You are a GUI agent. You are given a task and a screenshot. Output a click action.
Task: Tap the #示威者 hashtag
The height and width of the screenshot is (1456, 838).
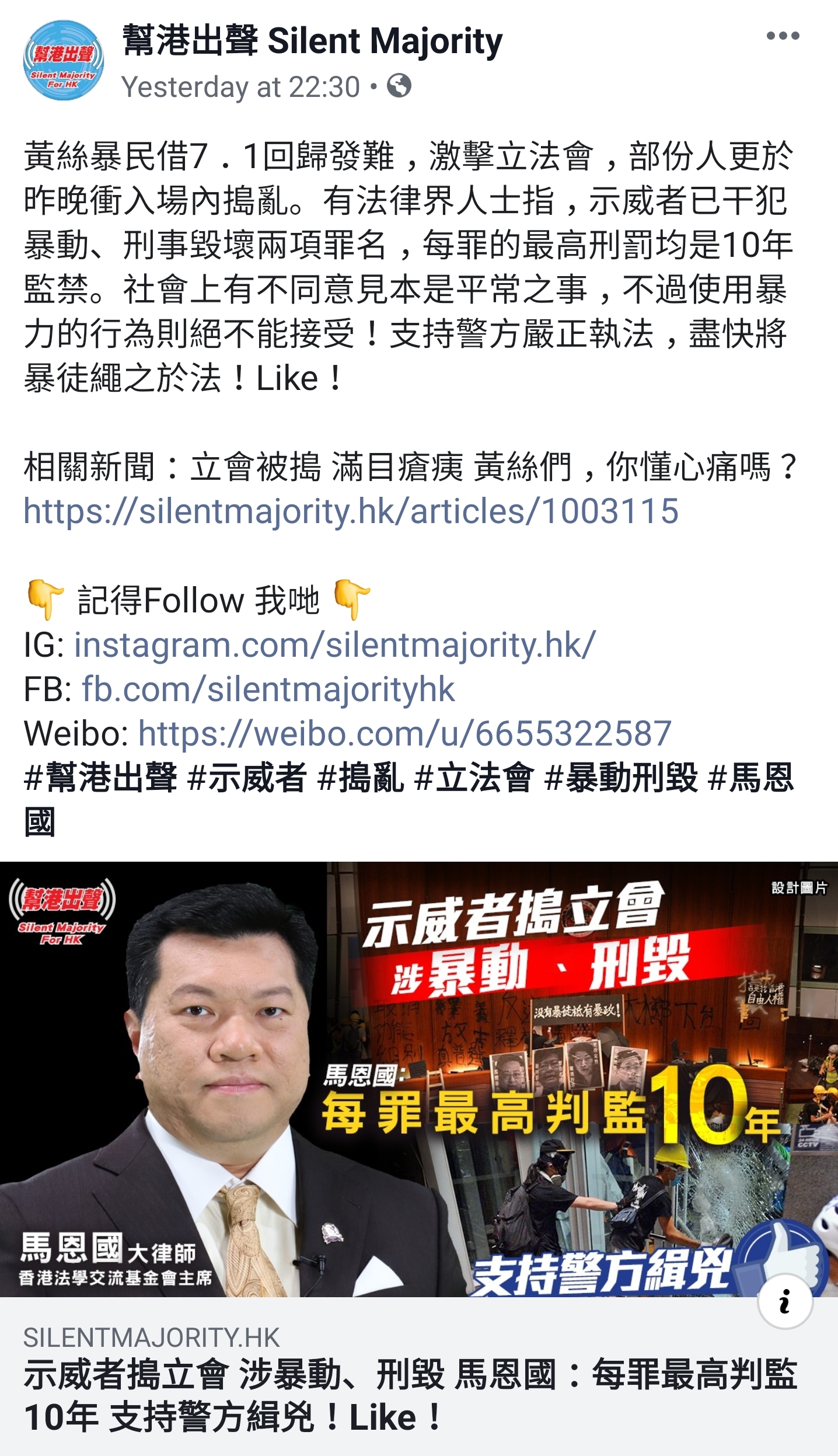[247, 778]
